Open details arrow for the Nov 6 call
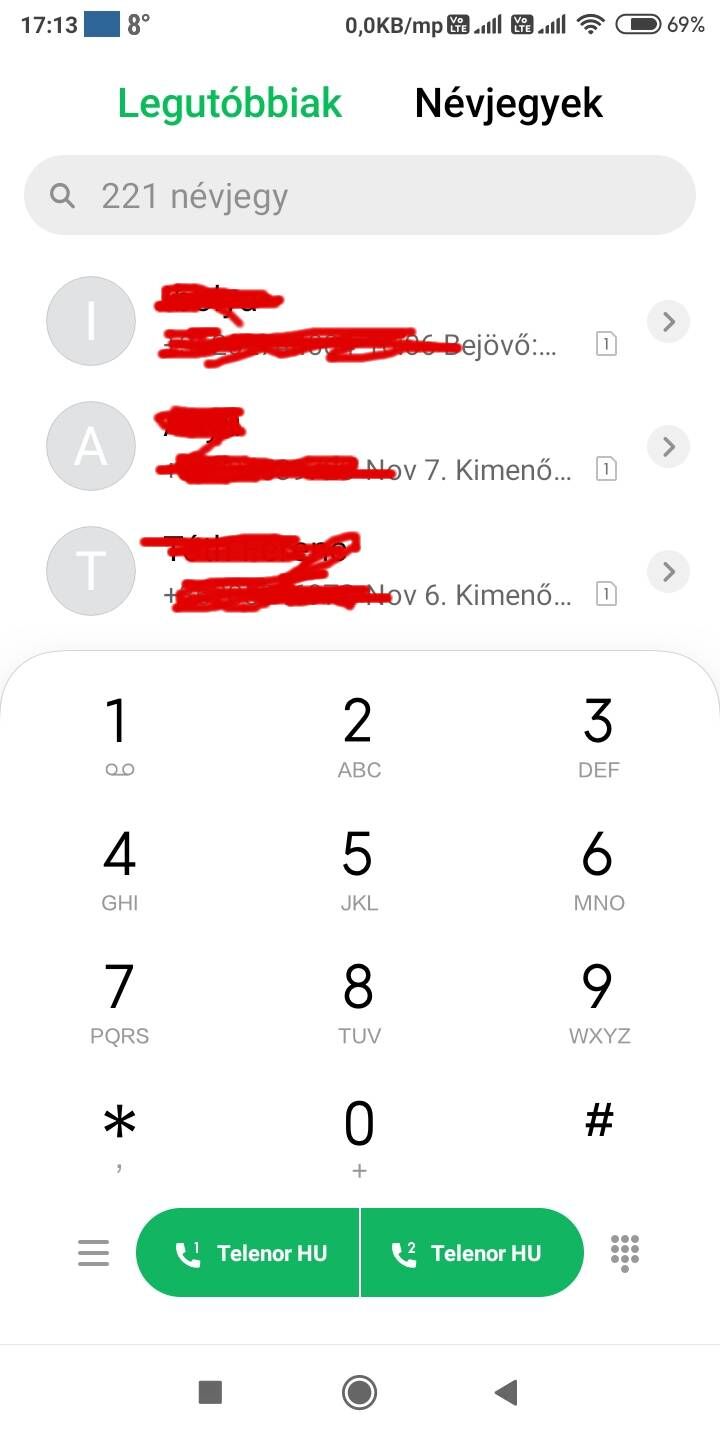Viewport: 720px width, 1440px height. tap(669, 572)
